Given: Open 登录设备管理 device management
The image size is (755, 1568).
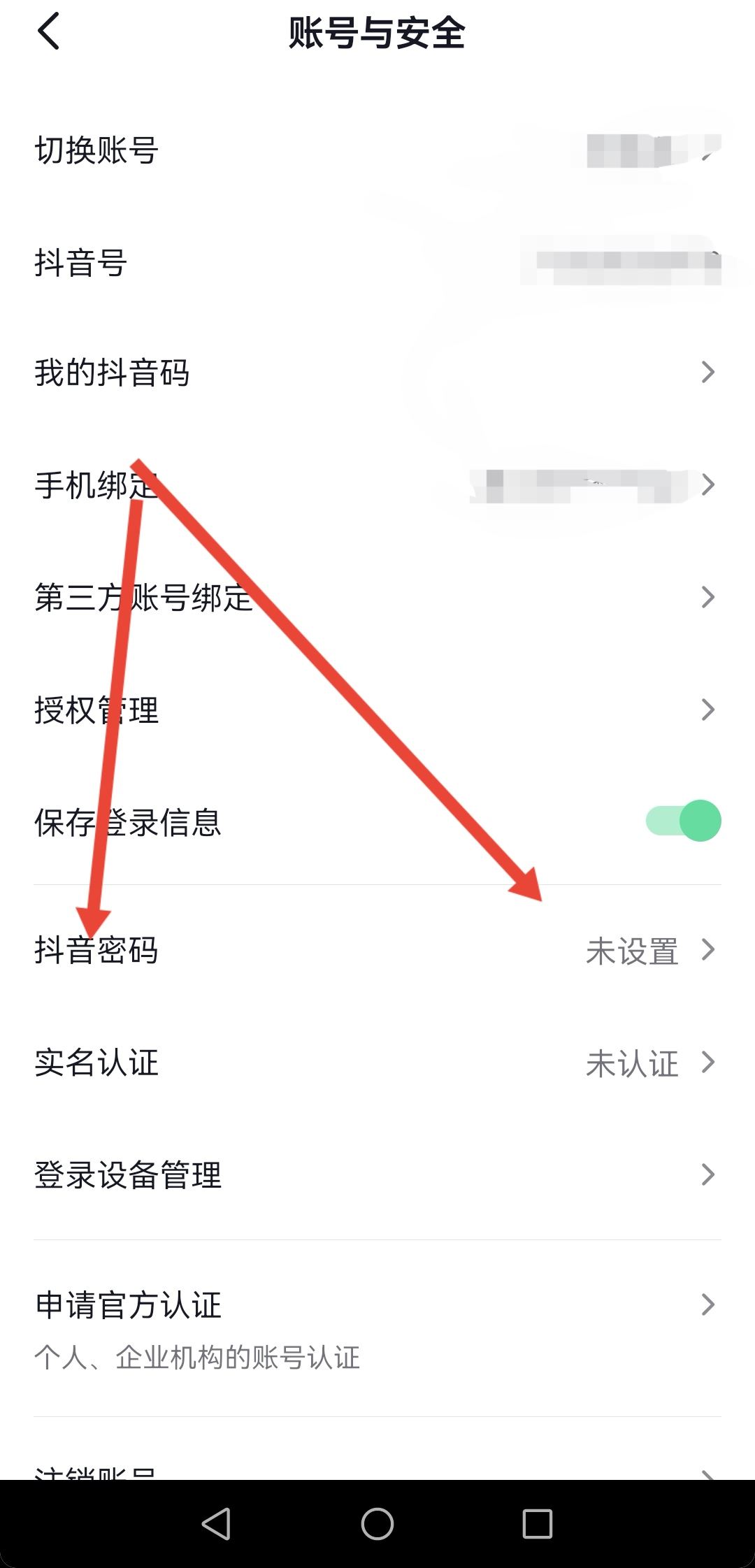Looking at the screenshot, I should 377,1176.
